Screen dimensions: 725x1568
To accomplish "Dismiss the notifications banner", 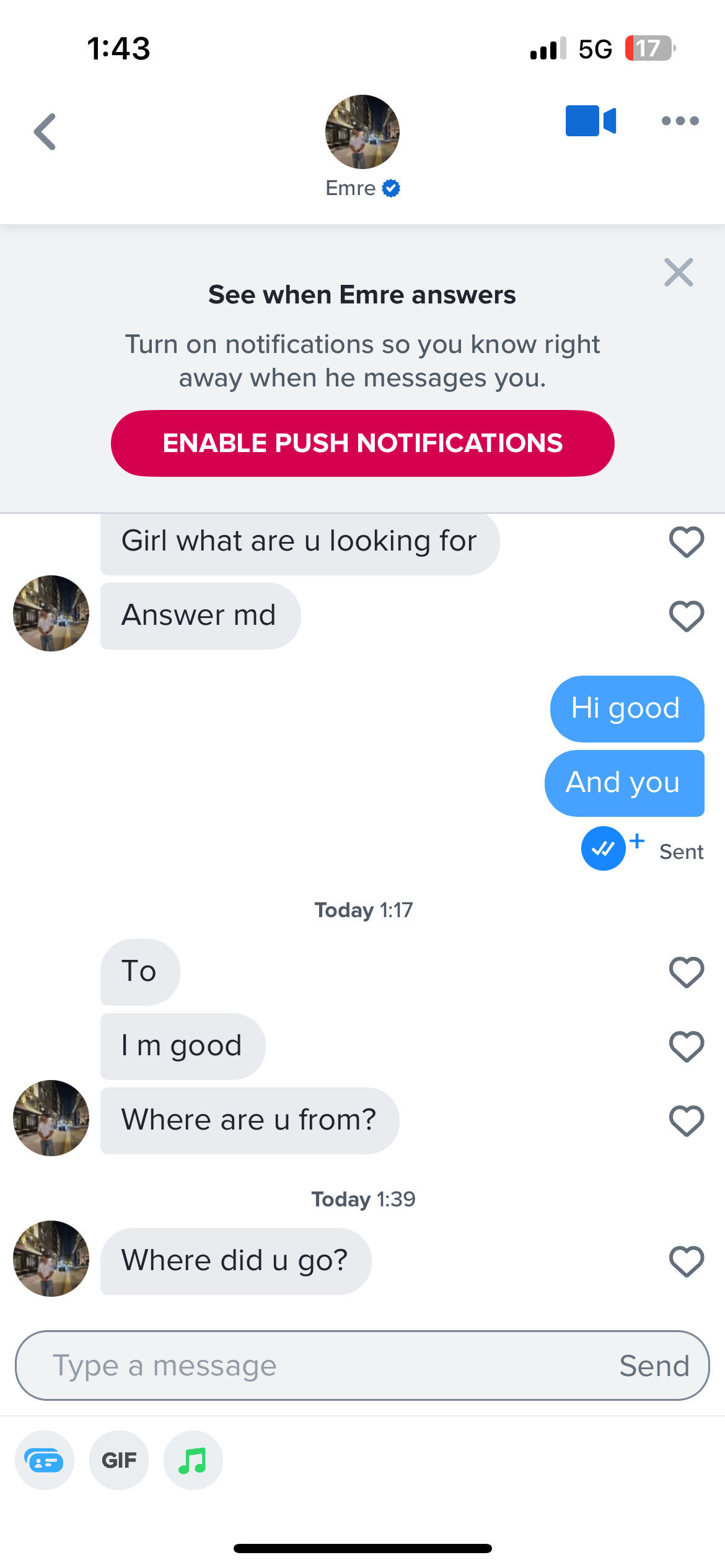I will coord(679,272).
